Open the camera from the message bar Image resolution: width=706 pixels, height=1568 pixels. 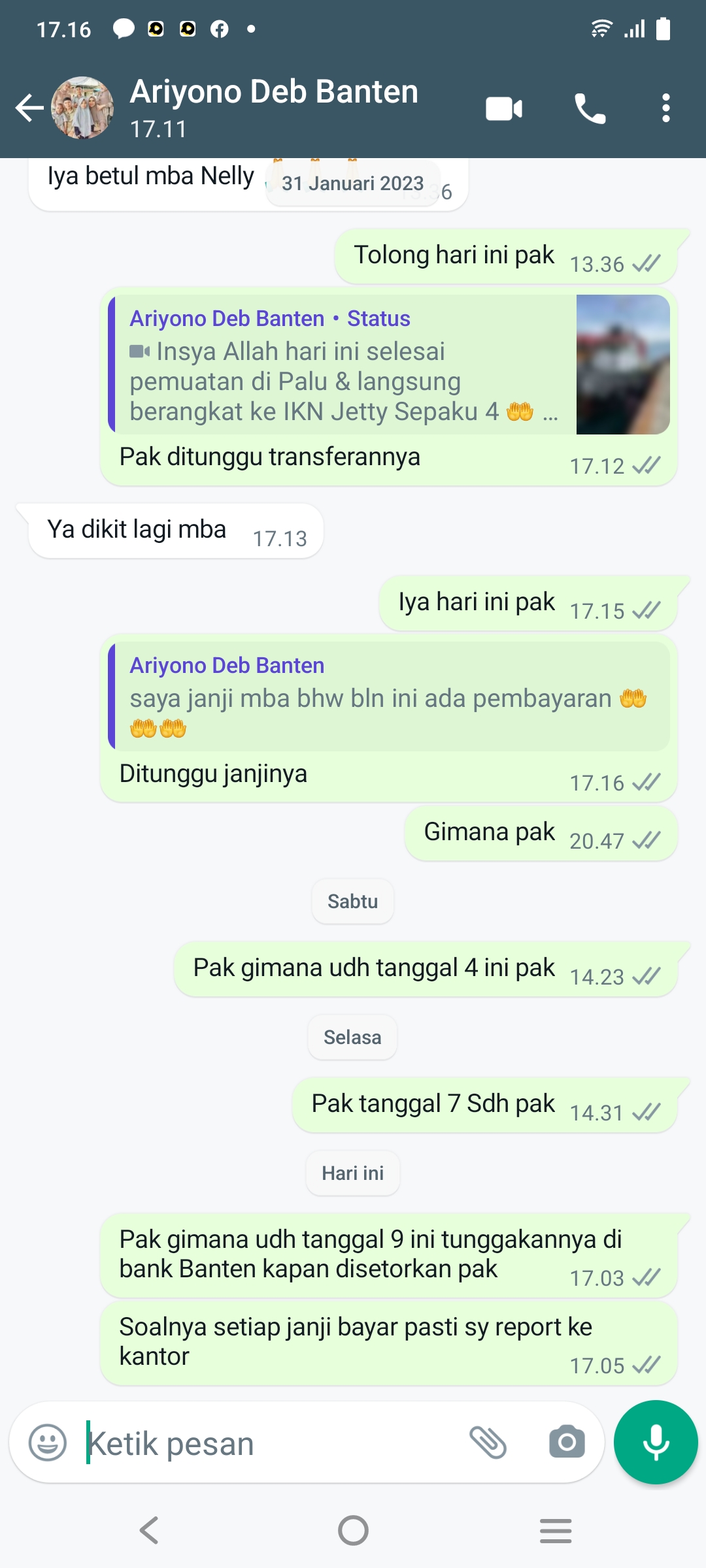click(567, 1443)
